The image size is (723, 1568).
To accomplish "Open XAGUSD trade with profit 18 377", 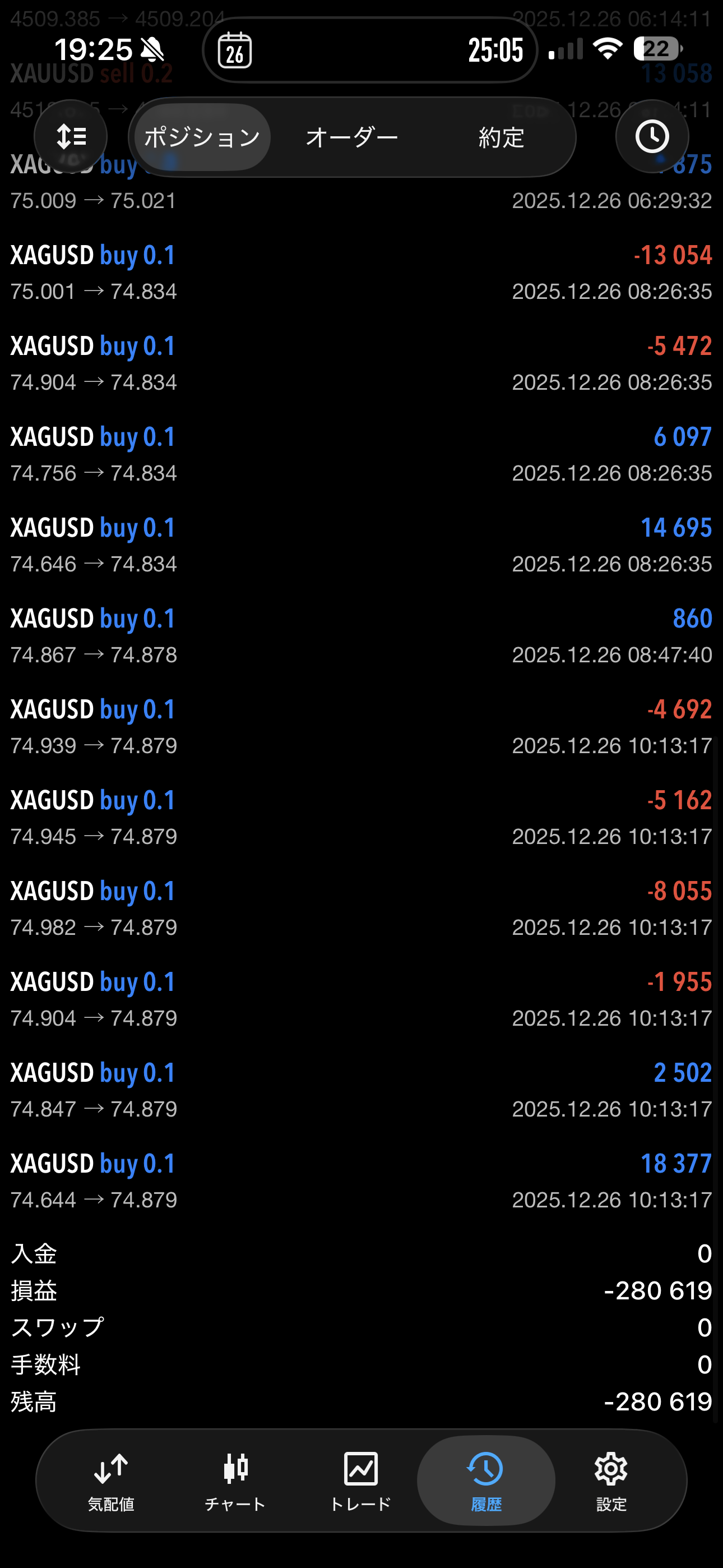I will 361,1181.
